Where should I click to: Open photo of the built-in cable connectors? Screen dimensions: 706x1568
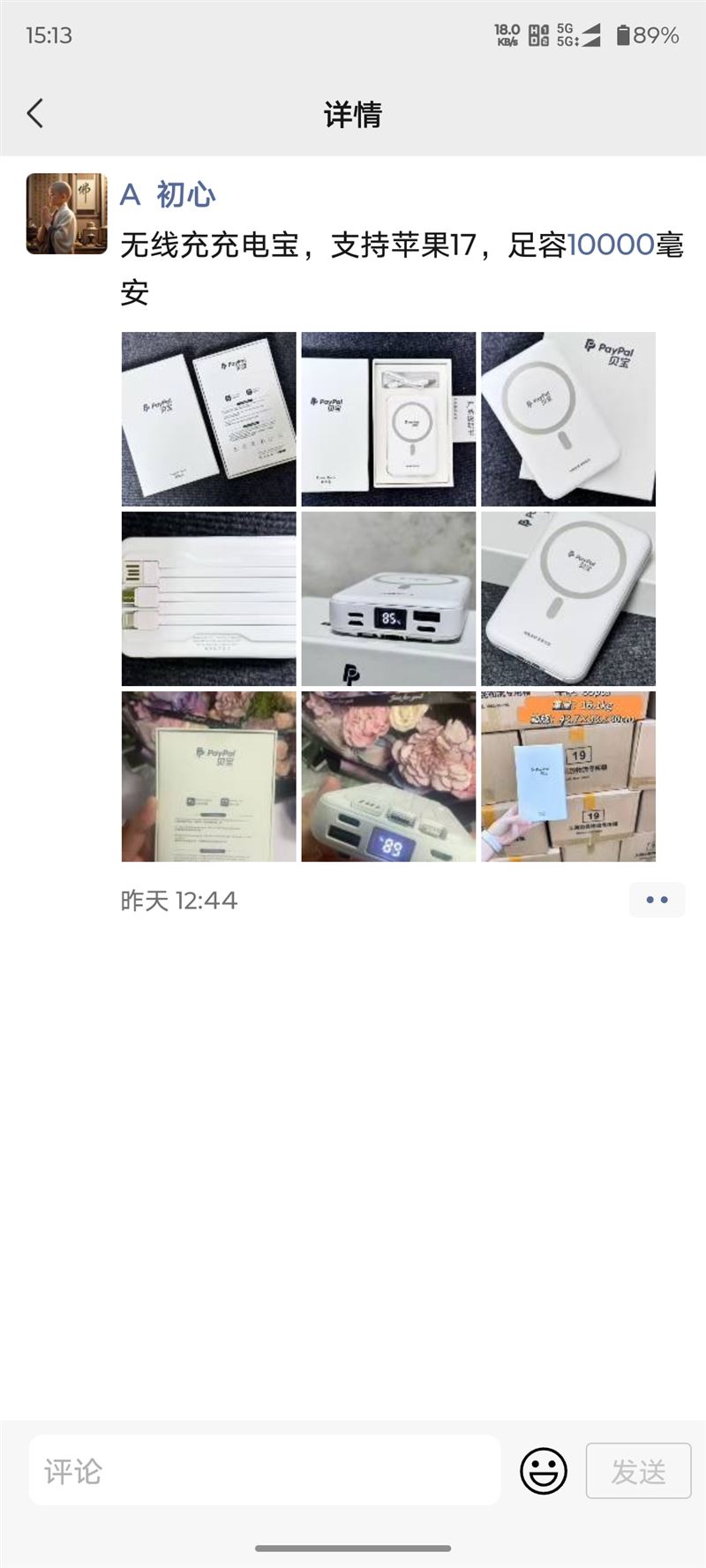point(208,599)
